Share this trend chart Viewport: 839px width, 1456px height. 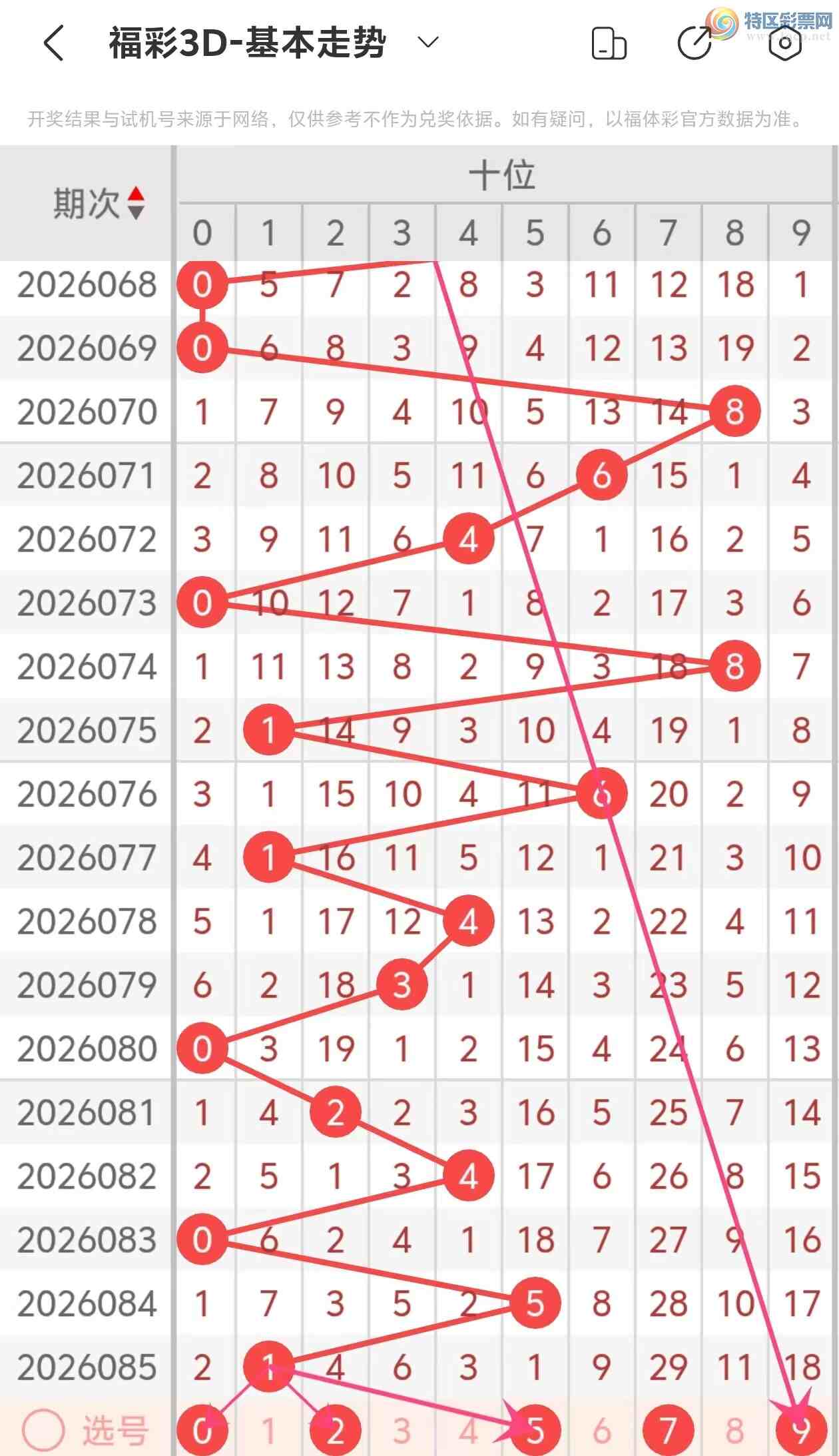tap(695, 44)
